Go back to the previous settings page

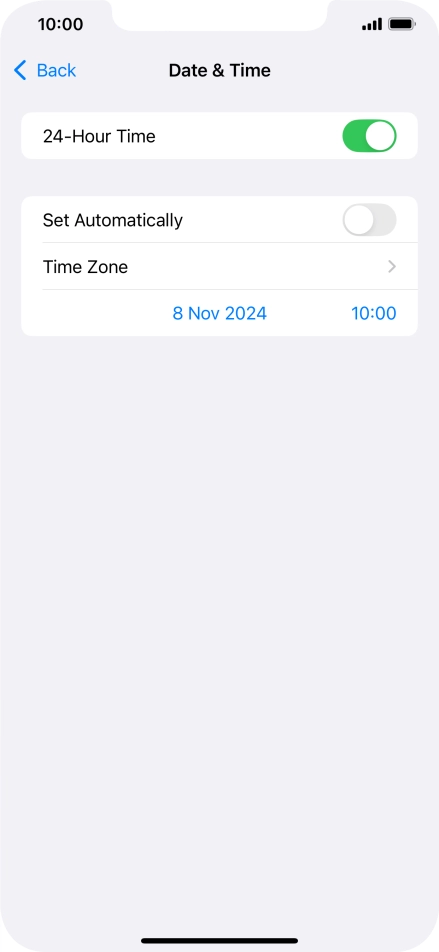[45, 70]
